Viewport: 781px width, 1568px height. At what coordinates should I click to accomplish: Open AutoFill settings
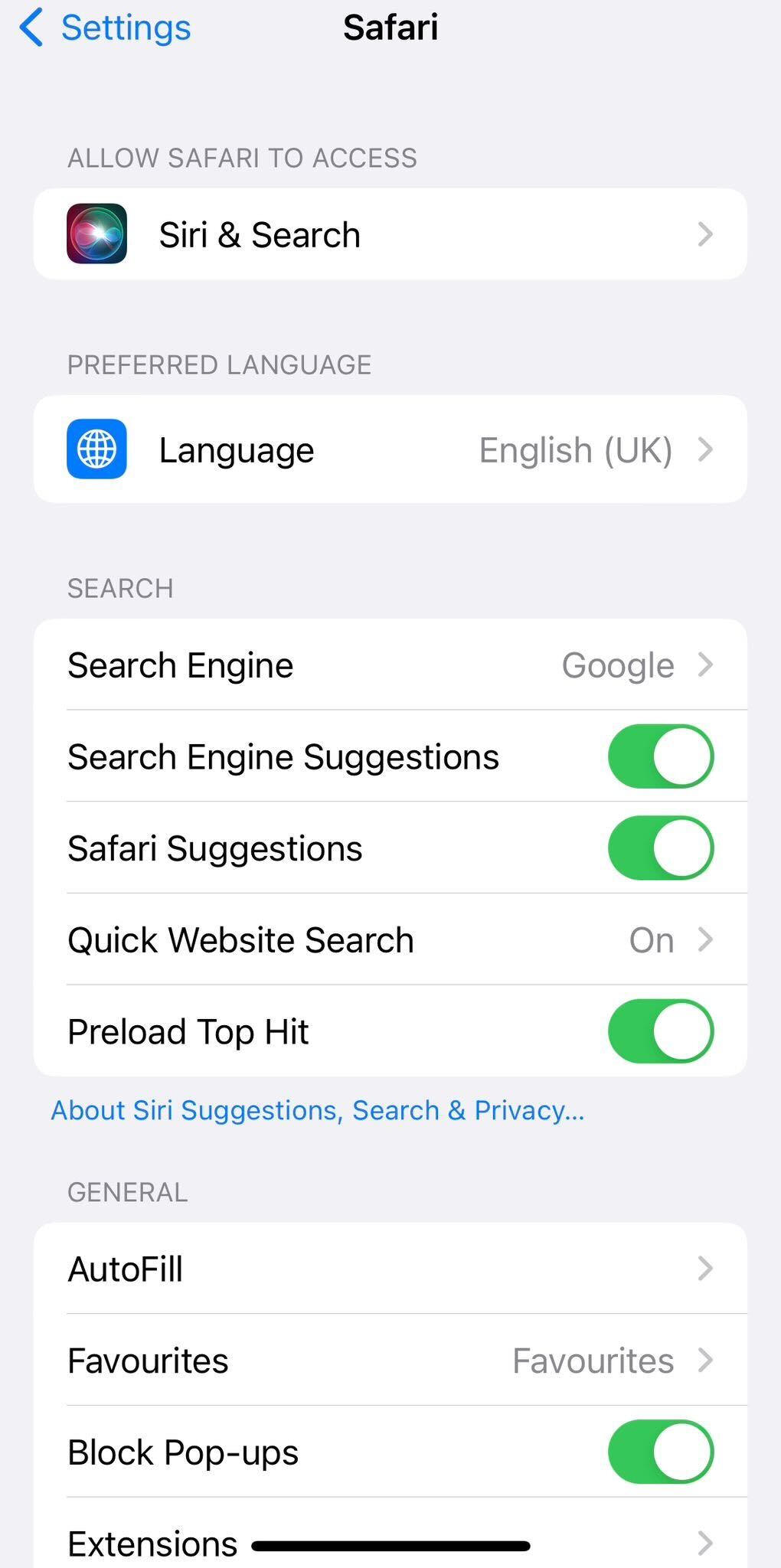[390, 1269]
